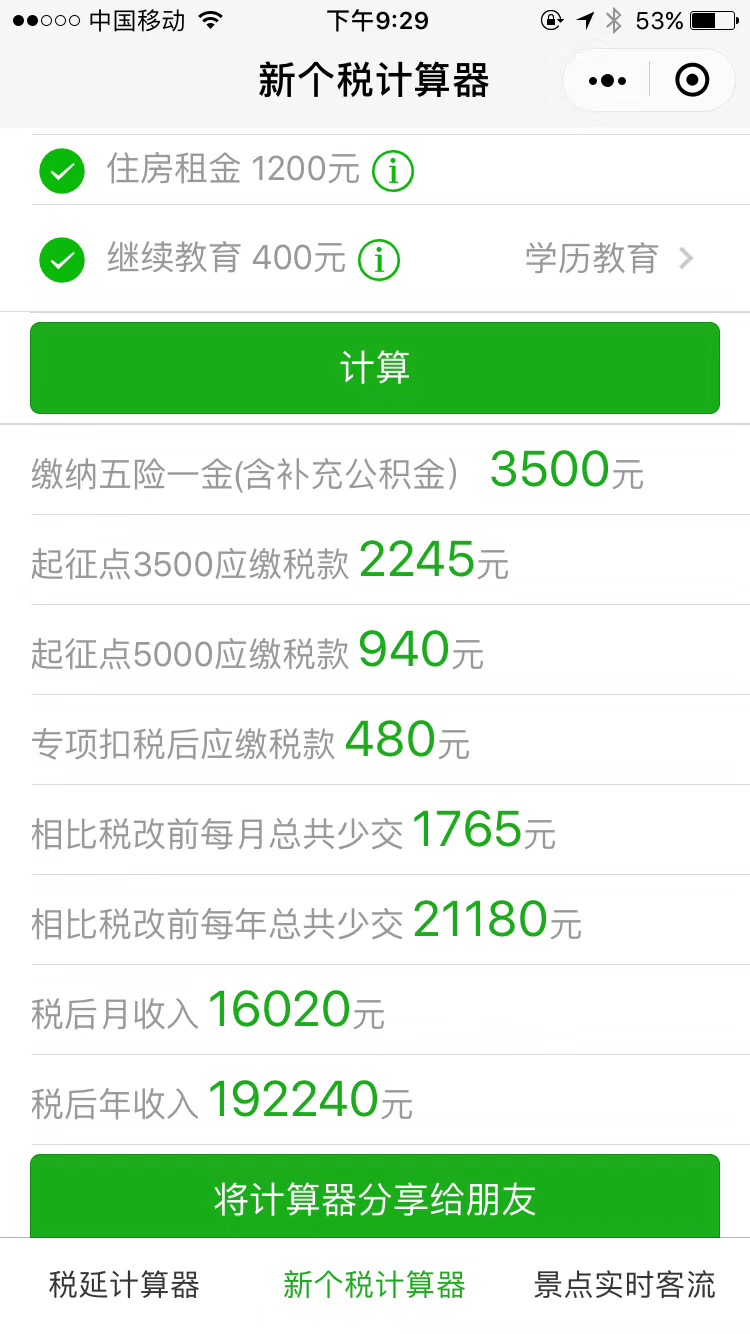Tap the green 计算 button
The height and width of the screenshot is (1334, 750).
click(375, 368)
